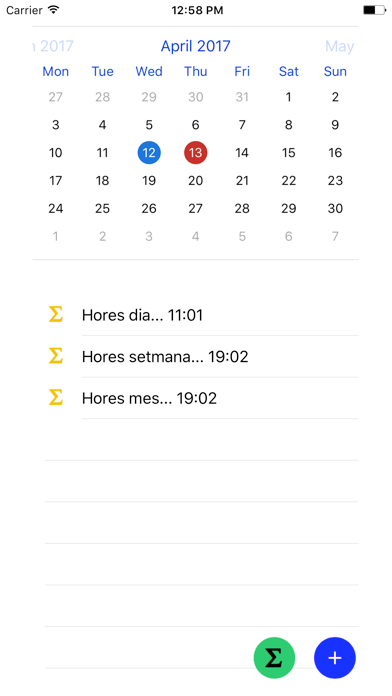Screen dimensions: 392x696
Task: Select April 15 on the calendar
Action: point(289,153)
